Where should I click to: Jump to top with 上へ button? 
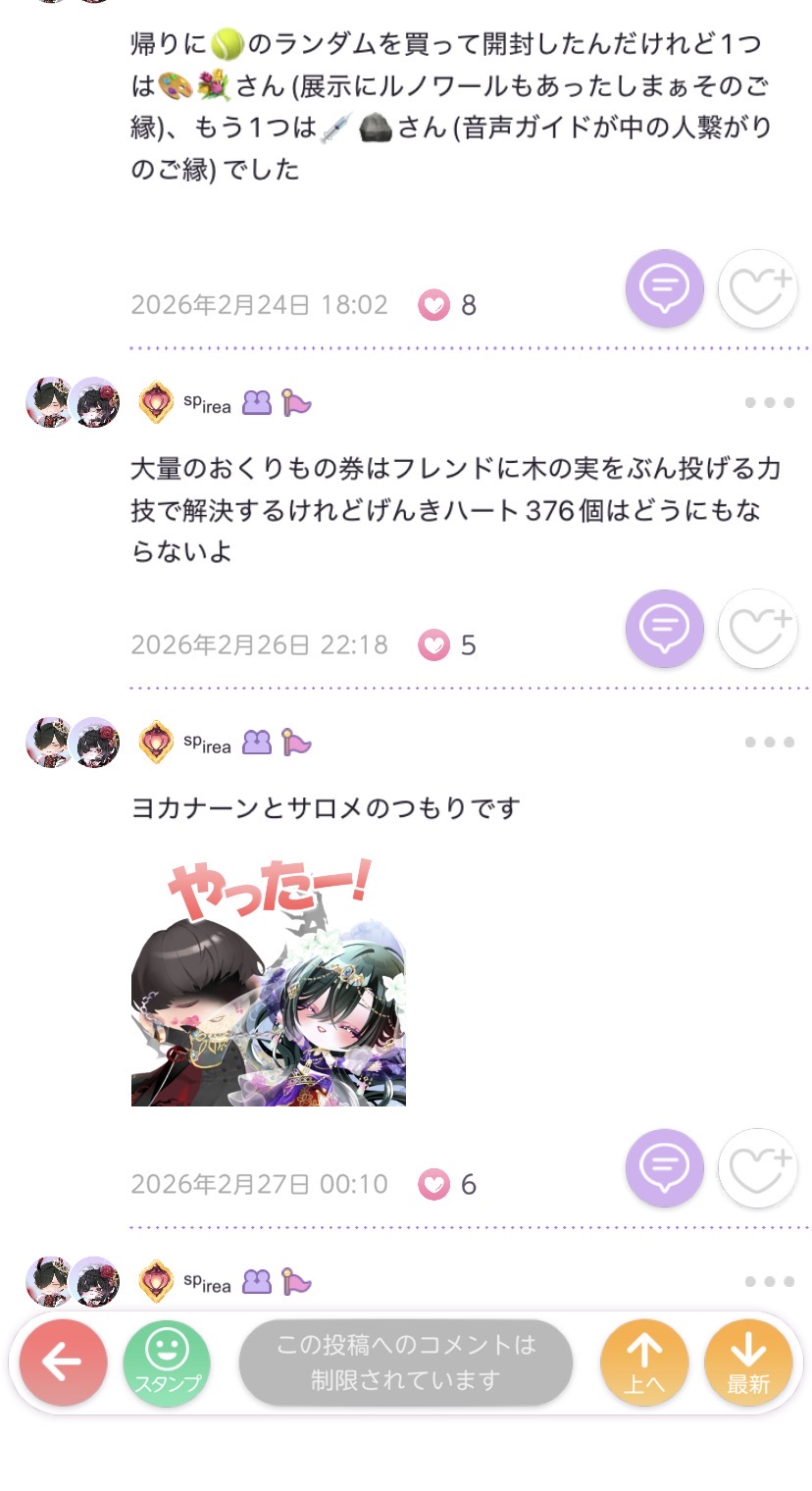point(644,1362)
